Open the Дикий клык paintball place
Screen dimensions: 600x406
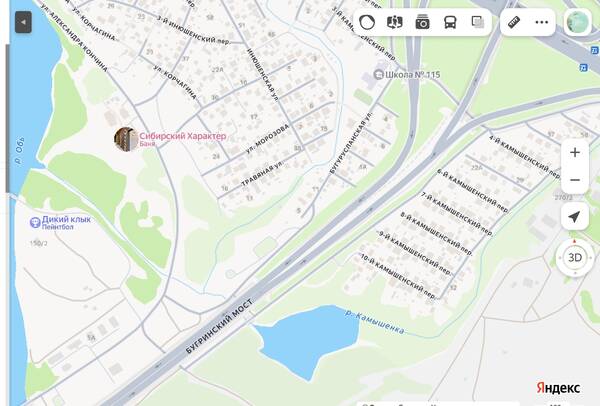tap(35, 222)
